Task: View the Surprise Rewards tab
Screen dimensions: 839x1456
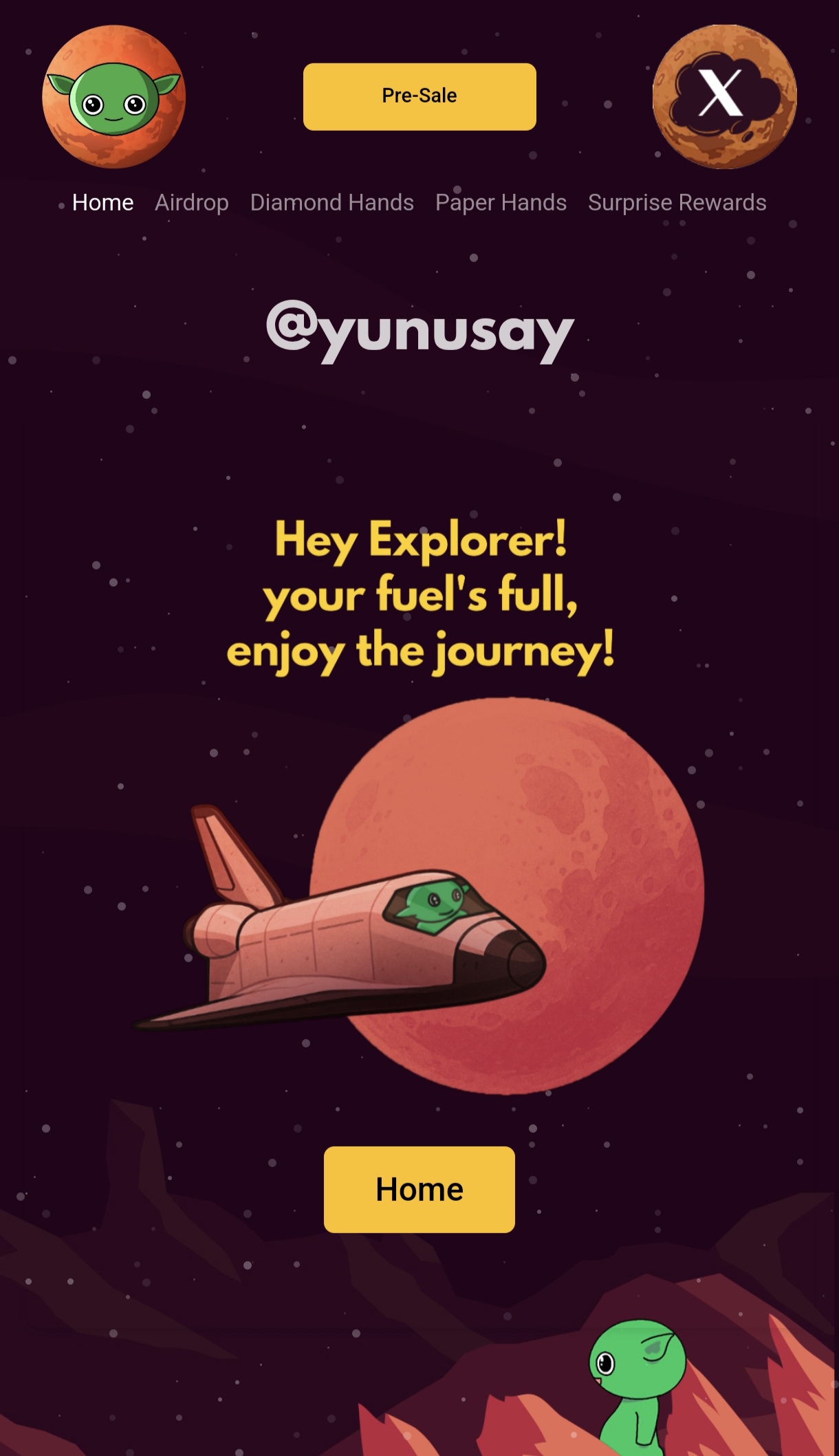Action: tap(677, 203)
